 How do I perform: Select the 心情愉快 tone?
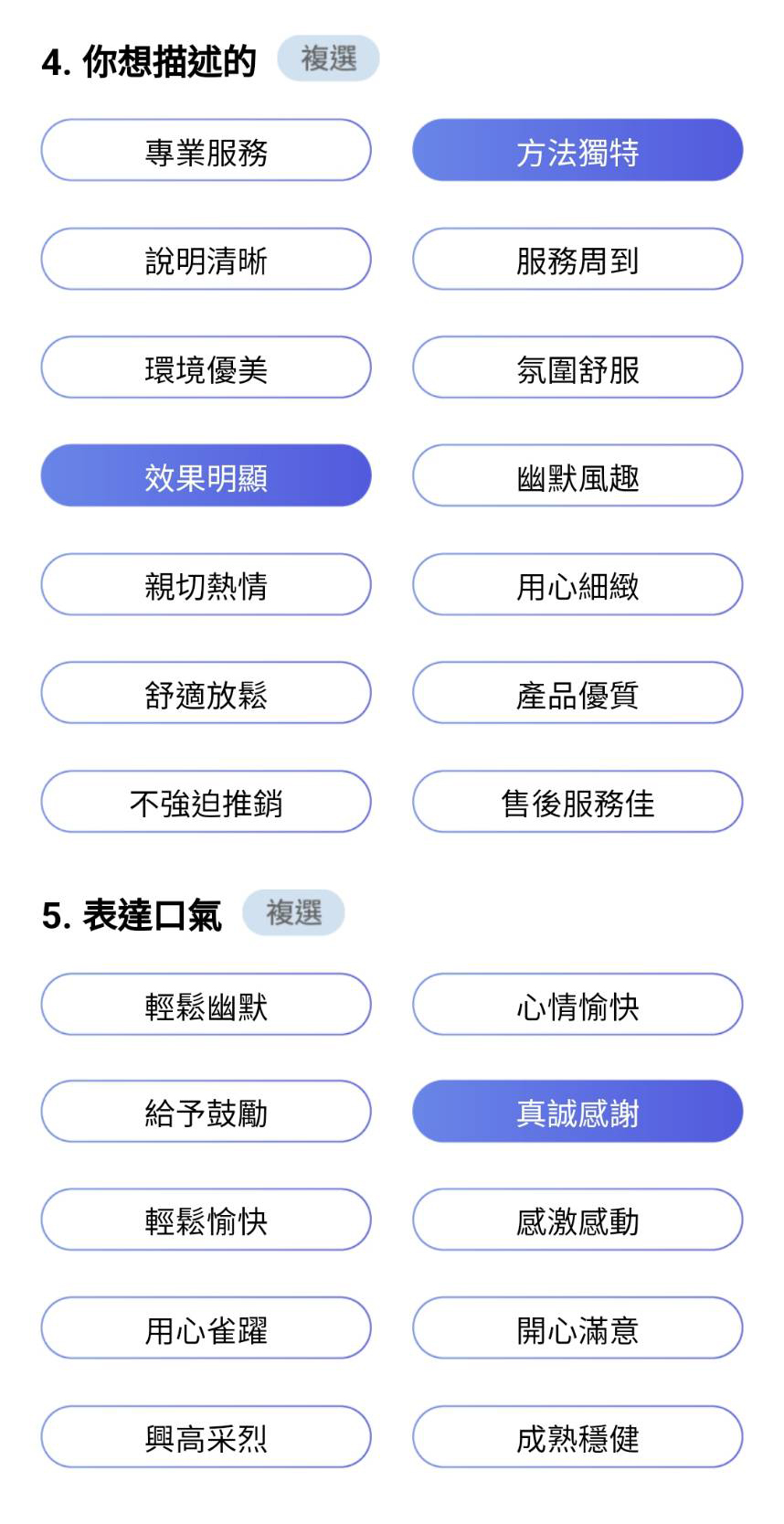[577, 1004]
